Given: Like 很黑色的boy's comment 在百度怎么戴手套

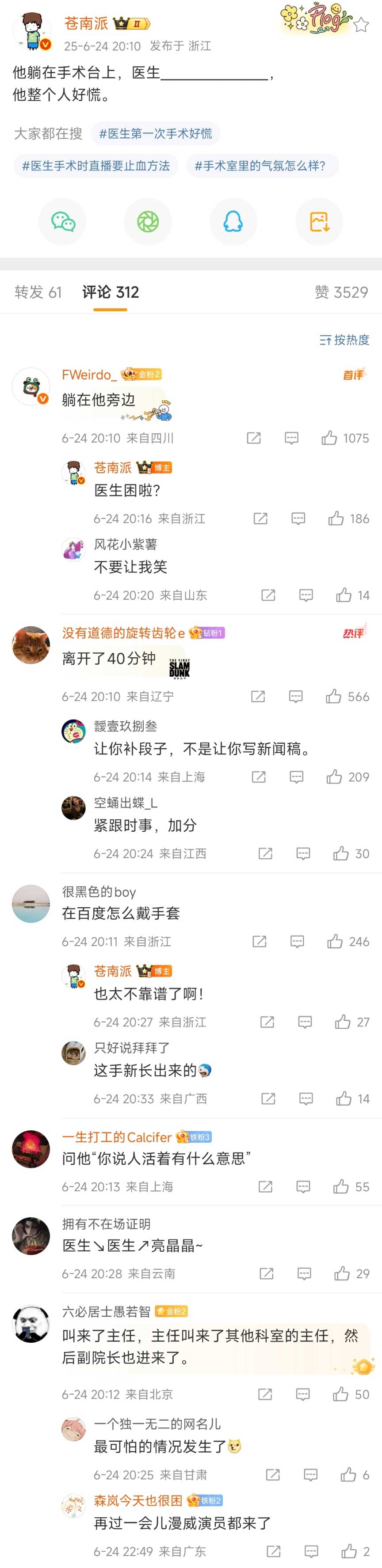Looking at the screenshot, I should (335, 942).
